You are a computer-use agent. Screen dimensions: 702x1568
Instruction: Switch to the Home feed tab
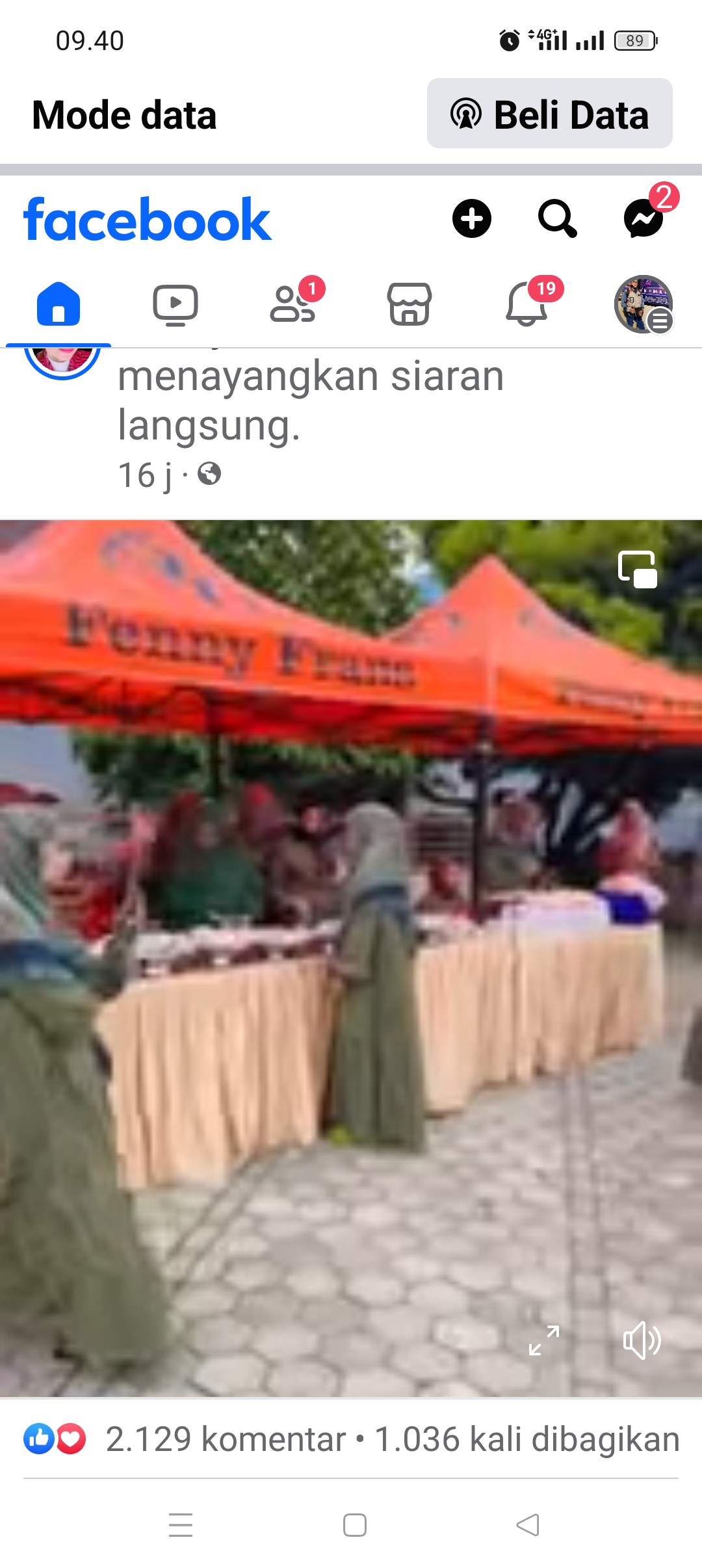58,304
